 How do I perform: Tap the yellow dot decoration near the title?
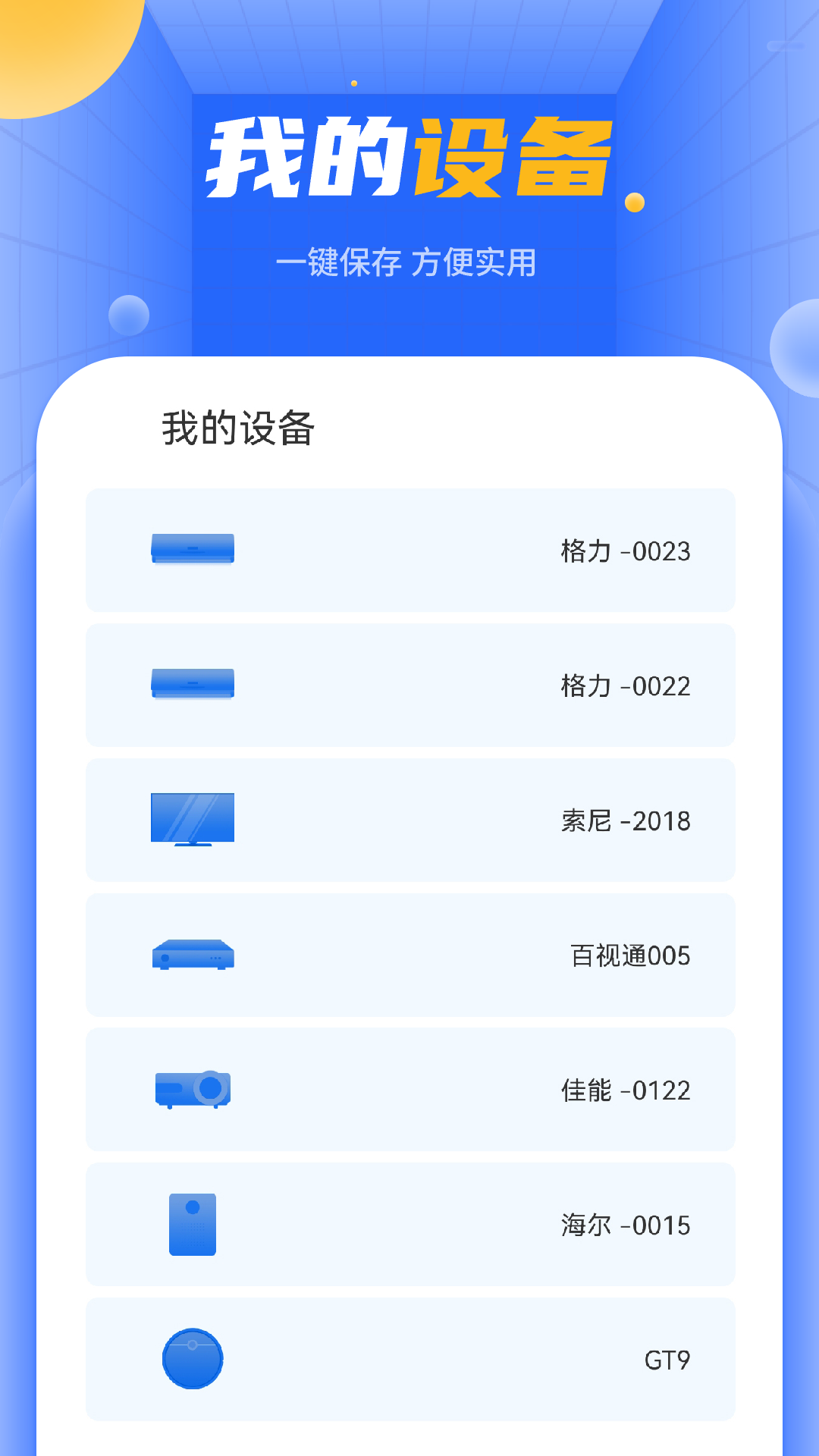point(634,203)
